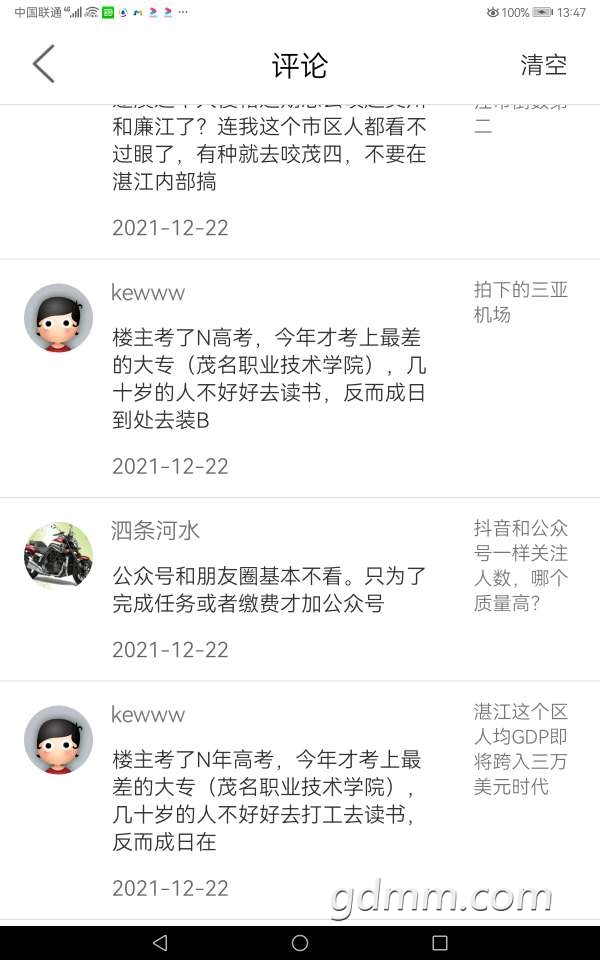This screenshot has width=600, height=960.
Task: Open 泗条河水's comment about 公众号和朋友圈
Action: point(270,590)
